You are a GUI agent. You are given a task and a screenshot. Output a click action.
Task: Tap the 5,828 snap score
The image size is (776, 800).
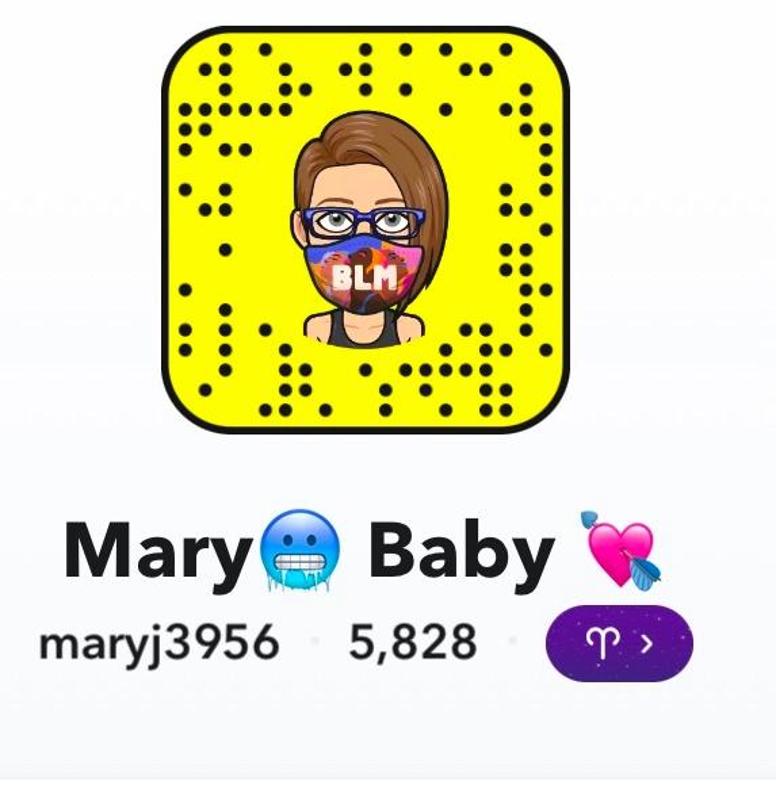tap(412, 643)
